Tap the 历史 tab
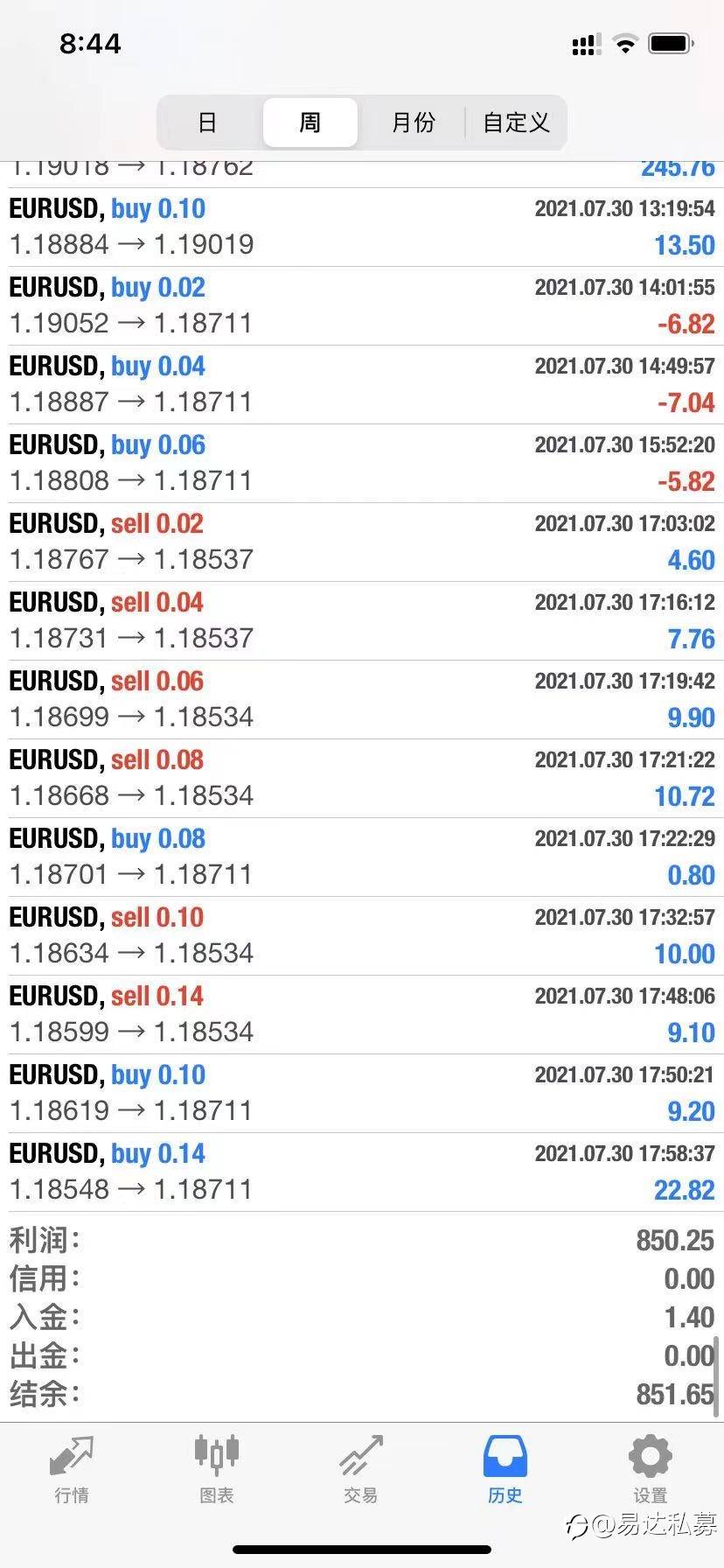The width and height of the screenshot is (724, 1568). pyautogui.click(x=505, y=1469)
